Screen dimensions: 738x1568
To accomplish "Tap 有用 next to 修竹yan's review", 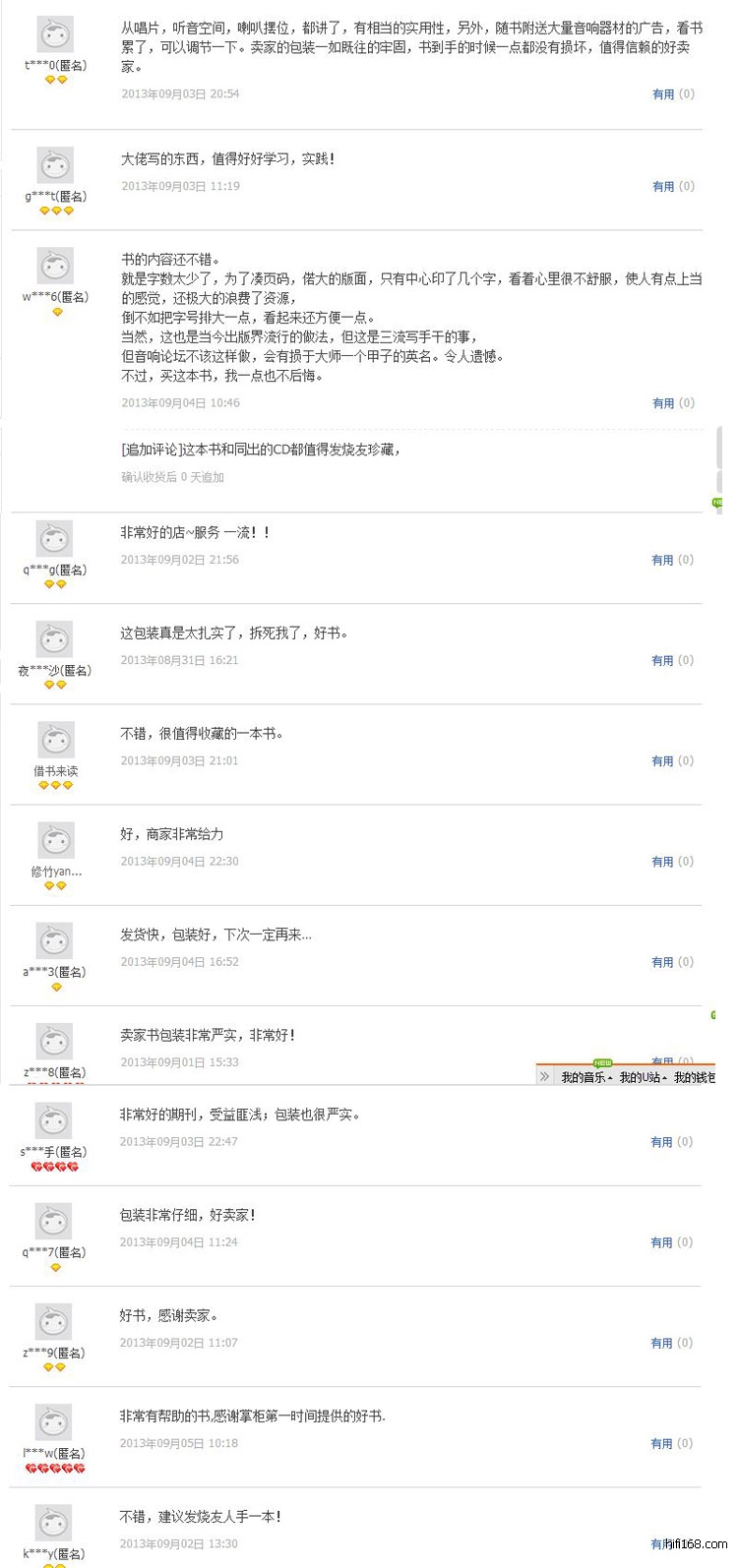I will point(662,862).
